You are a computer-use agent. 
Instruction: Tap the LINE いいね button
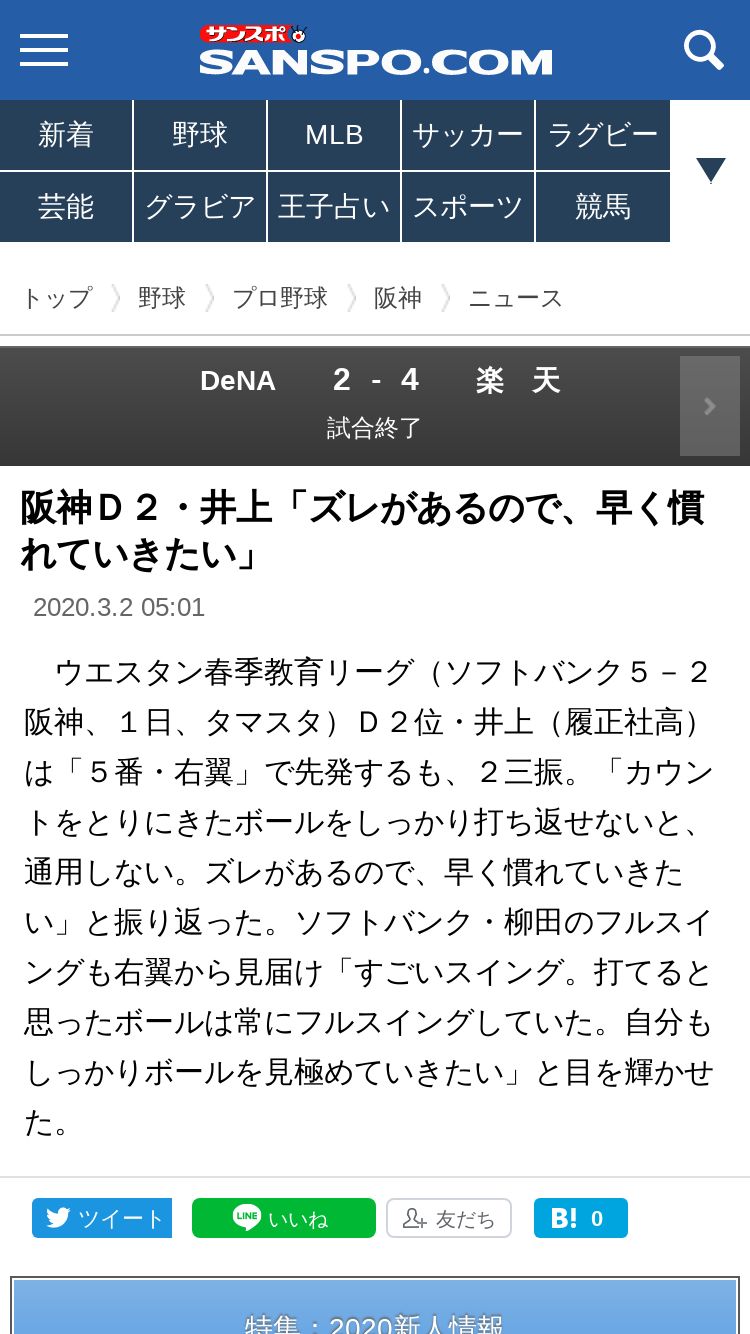[x=284, y=1218]
